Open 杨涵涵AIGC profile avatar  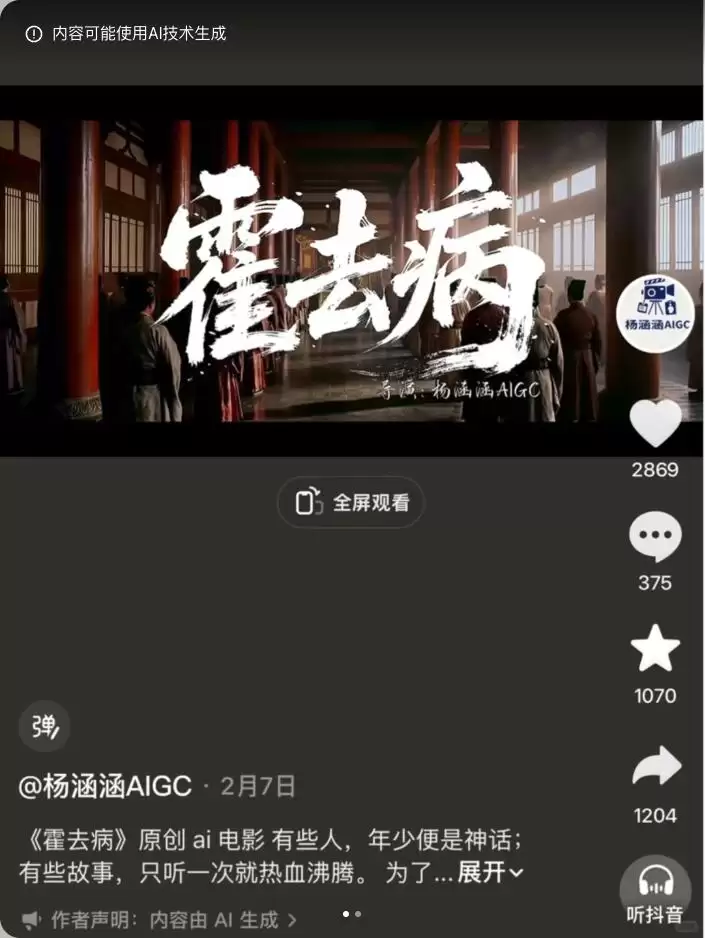point(656,313)
